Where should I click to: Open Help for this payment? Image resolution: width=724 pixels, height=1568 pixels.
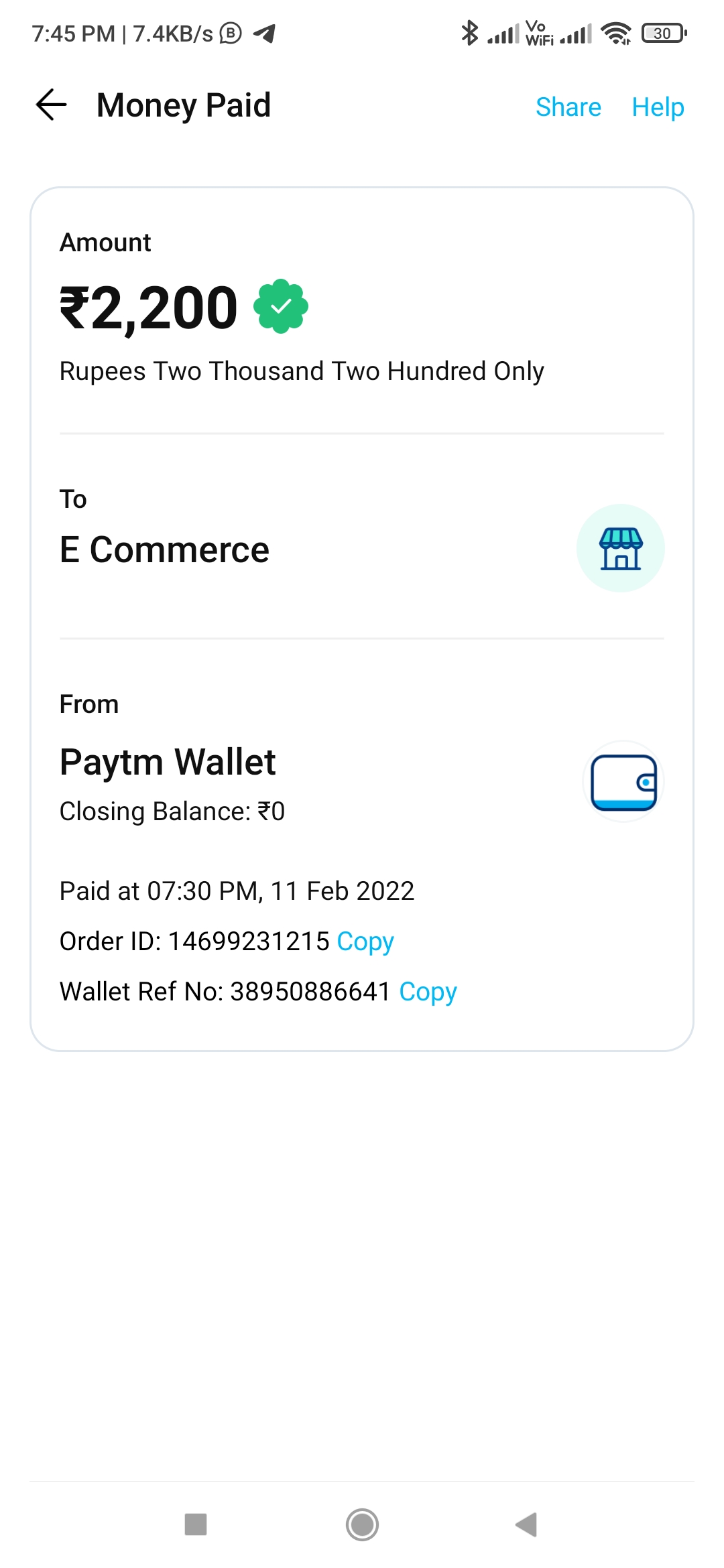tap(658, 107)
